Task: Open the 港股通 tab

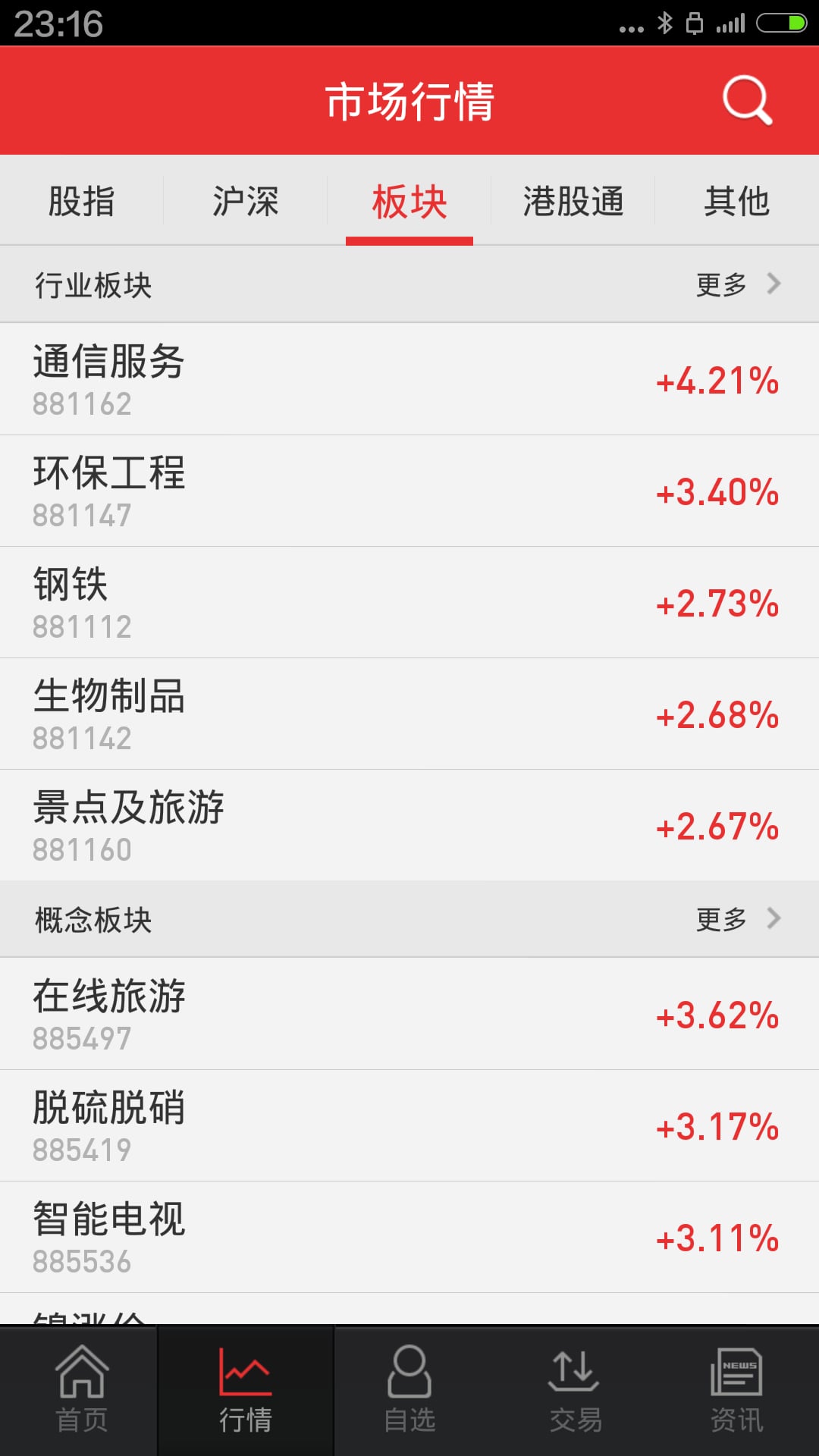Action: click(x=573, y=200)
